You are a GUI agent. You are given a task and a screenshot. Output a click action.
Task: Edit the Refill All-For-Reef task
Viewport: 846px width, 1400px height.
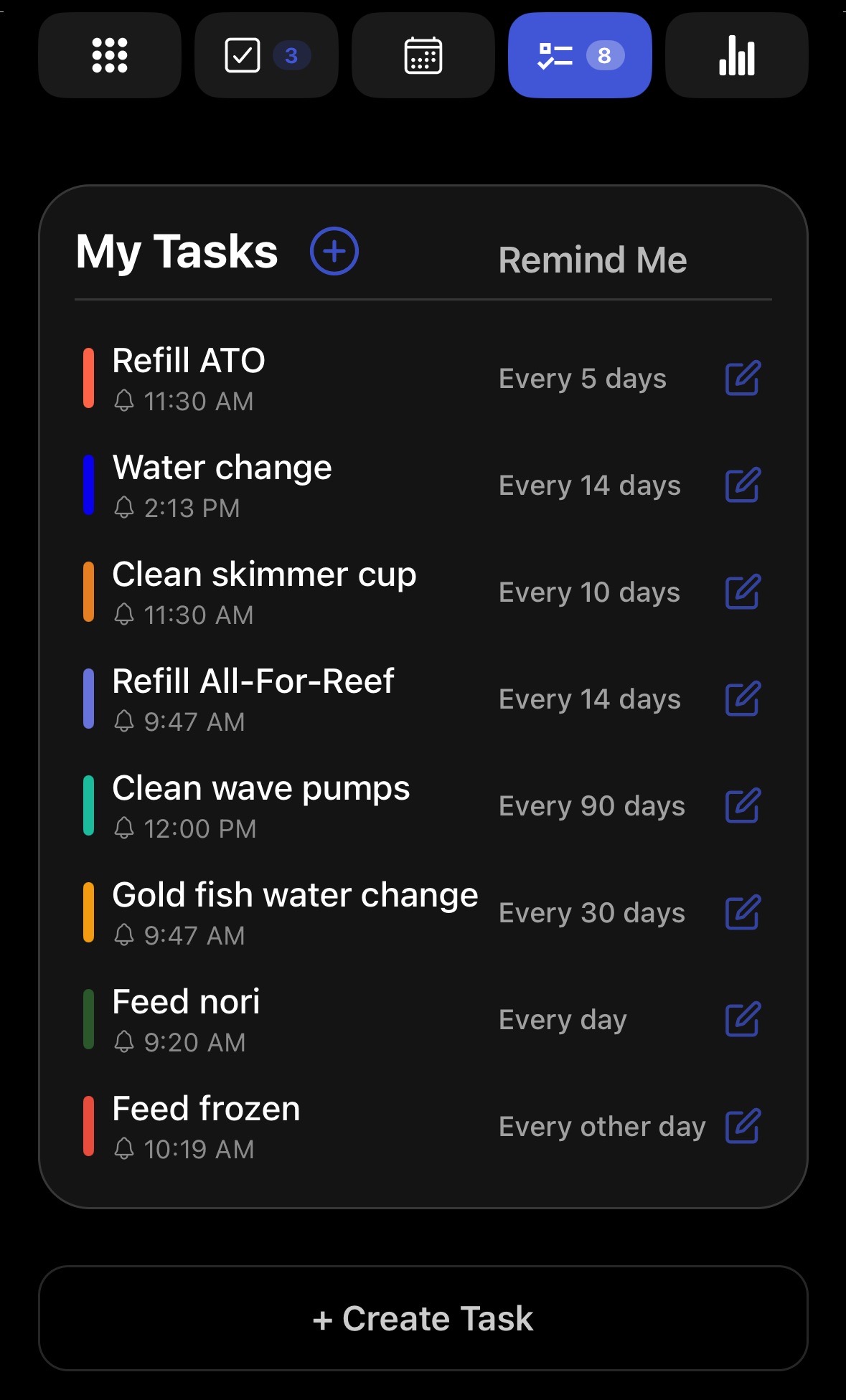(743, 699)
